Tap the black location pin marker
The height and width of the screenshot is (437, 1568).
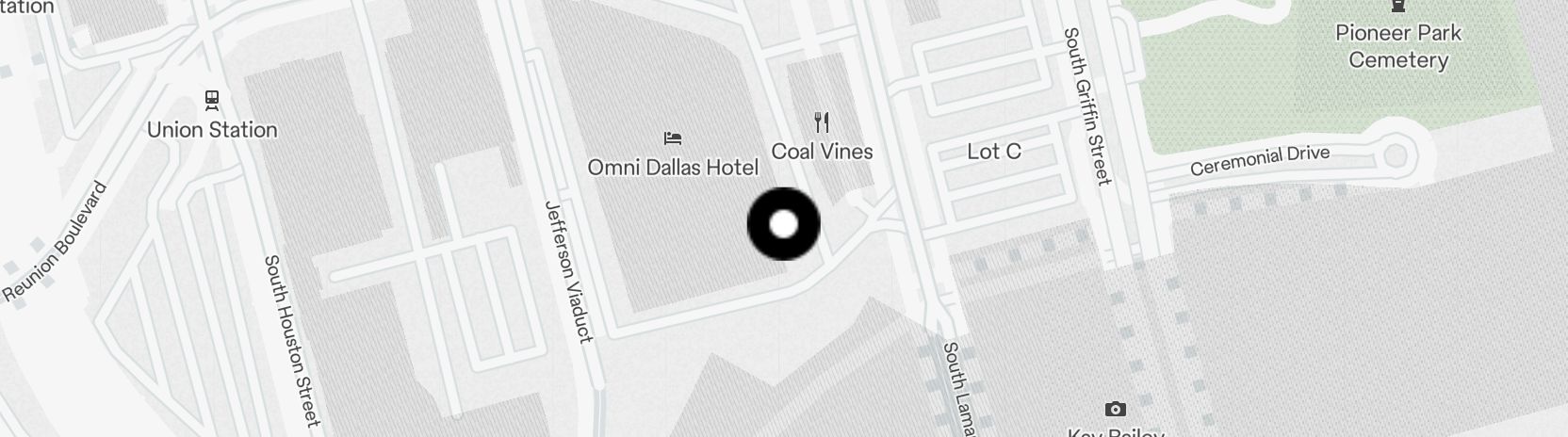click(783, 224)
